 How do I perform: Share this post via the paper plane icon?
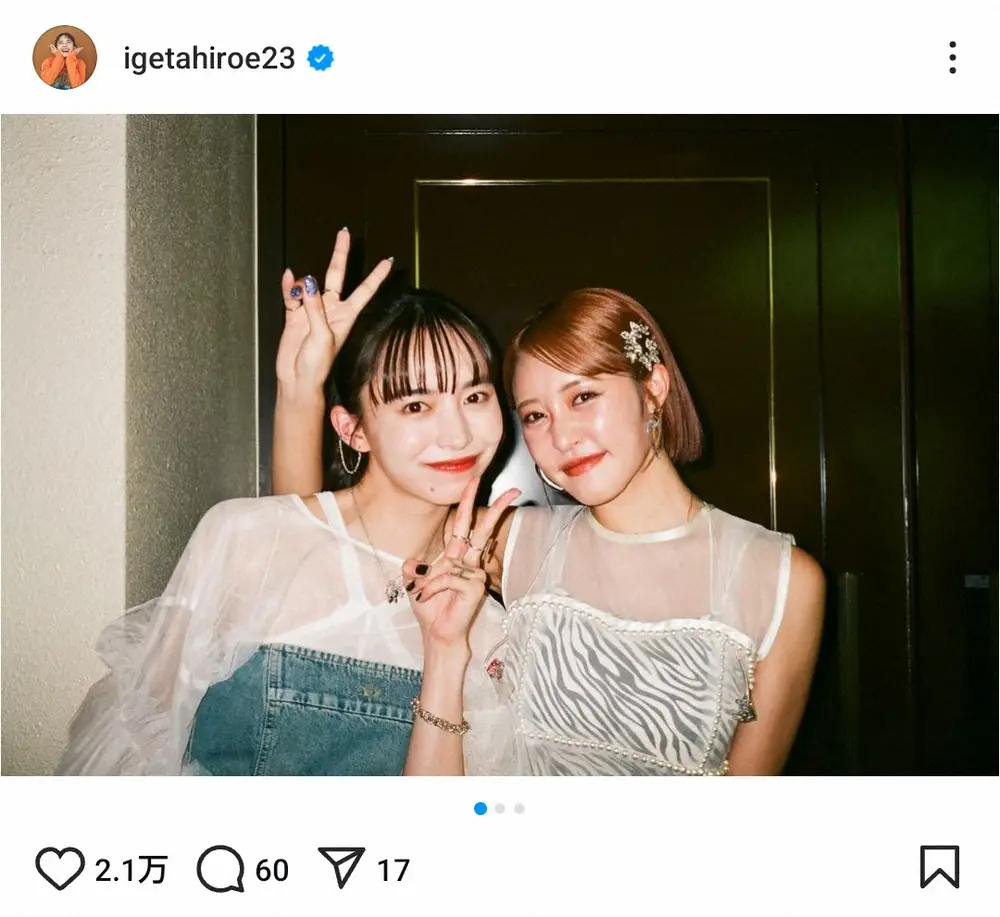click(341, 868)
